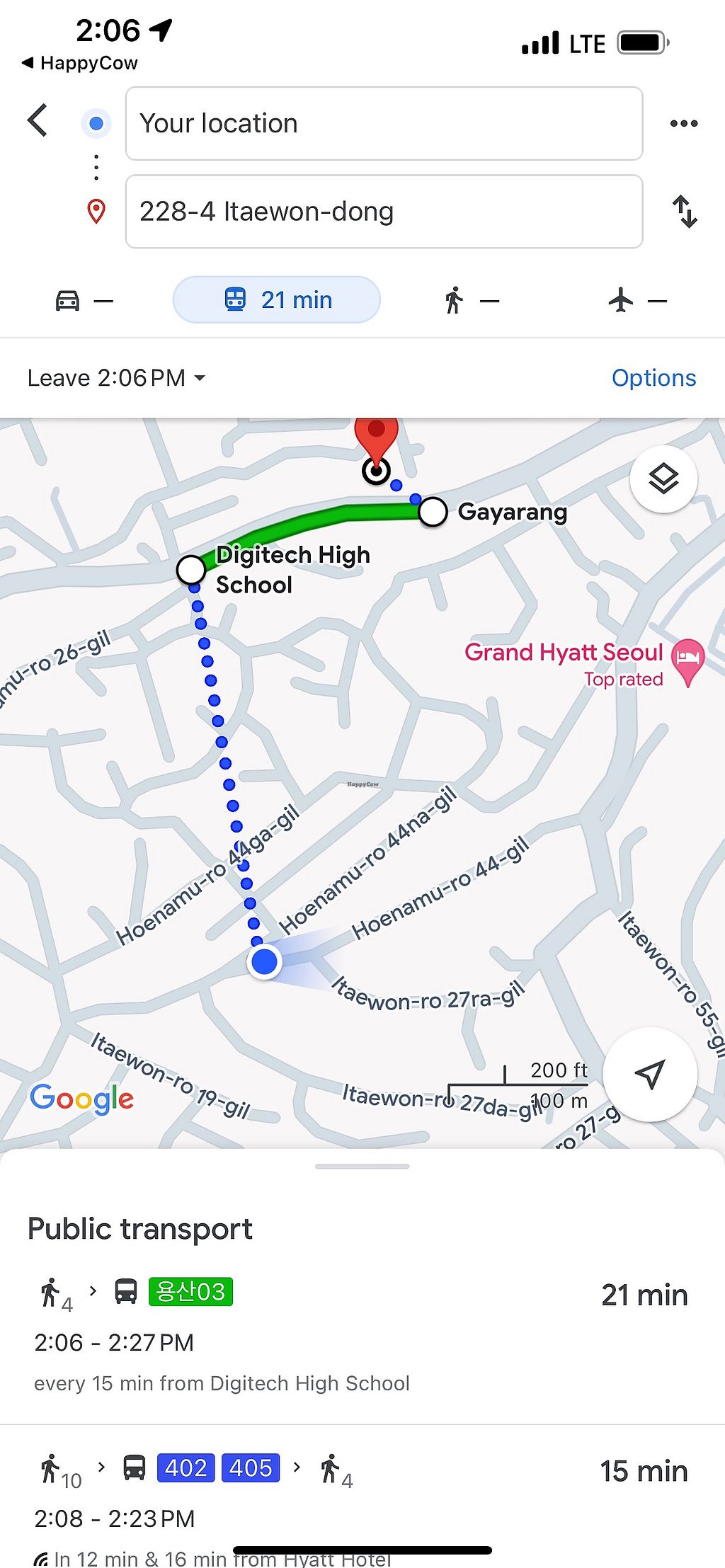Open the map layers button
Viewport: 725px width, 1568px height.
pyautogui.click(x=663, y=479)
